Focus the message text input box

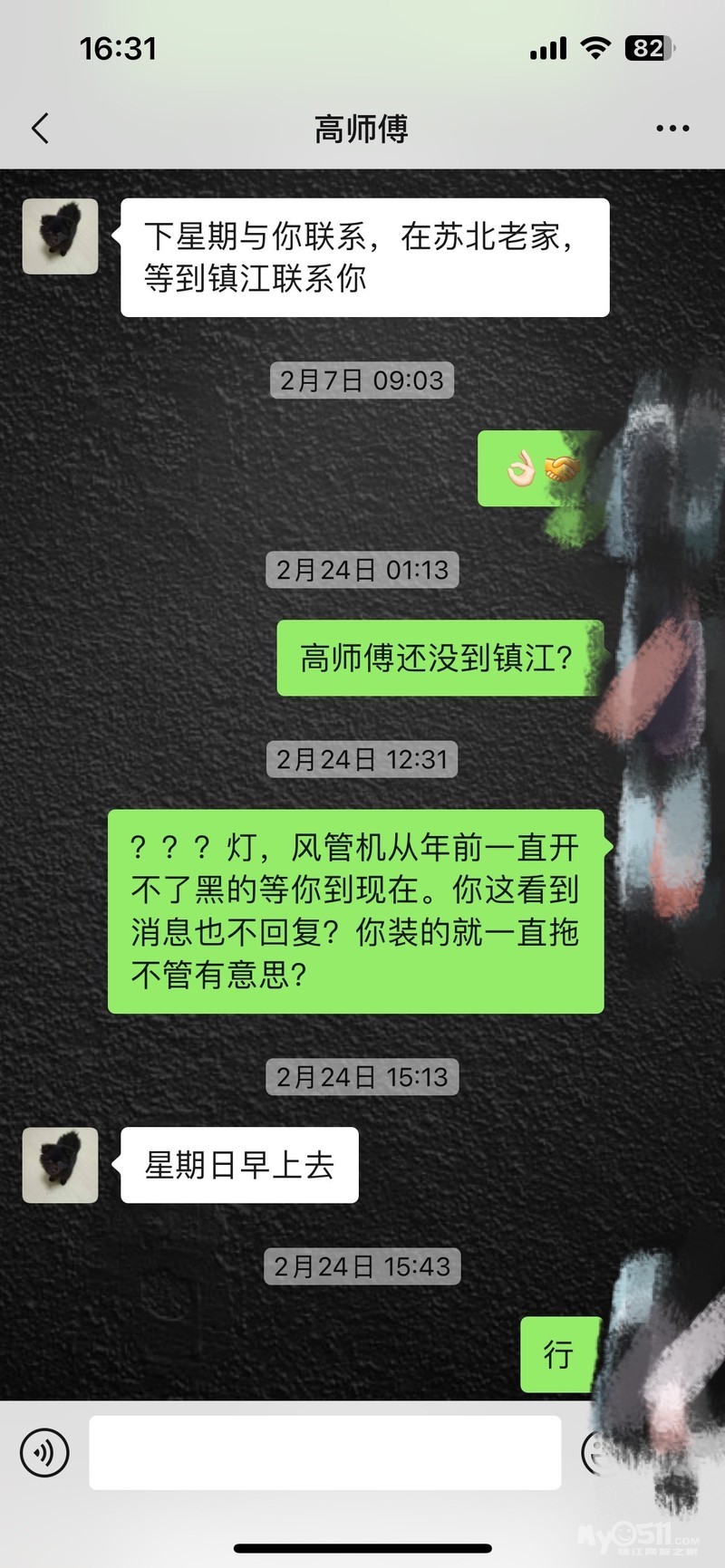(x=324, y=1452)
